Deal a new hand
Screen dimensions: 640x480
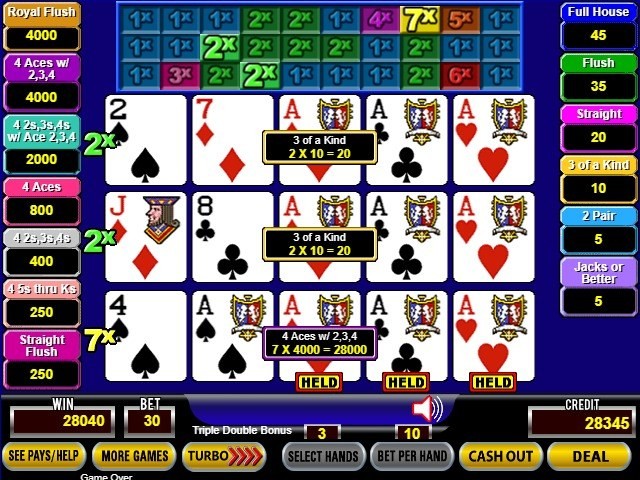point(589,456)
